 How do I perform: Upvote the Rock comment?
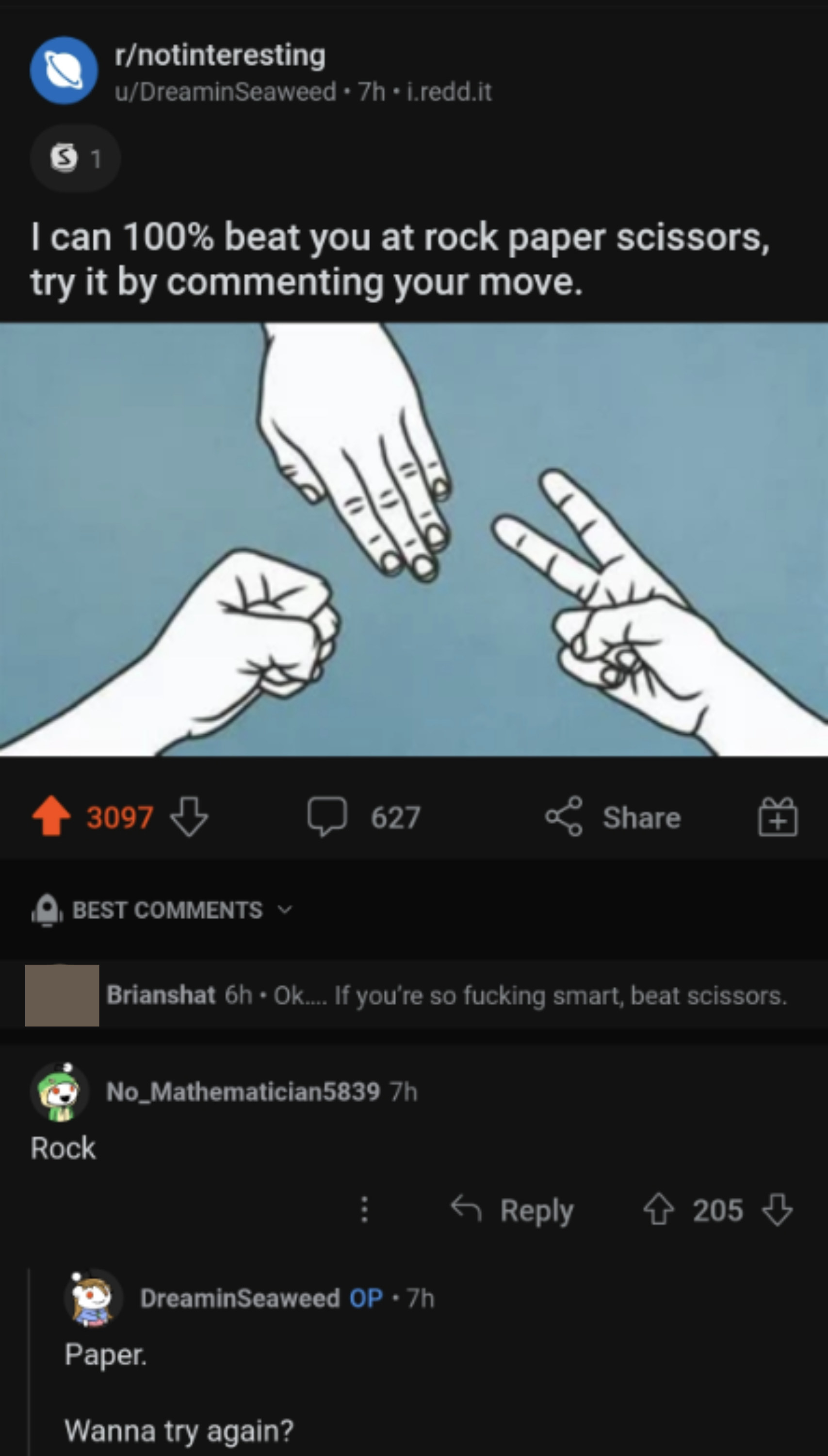659,1209
